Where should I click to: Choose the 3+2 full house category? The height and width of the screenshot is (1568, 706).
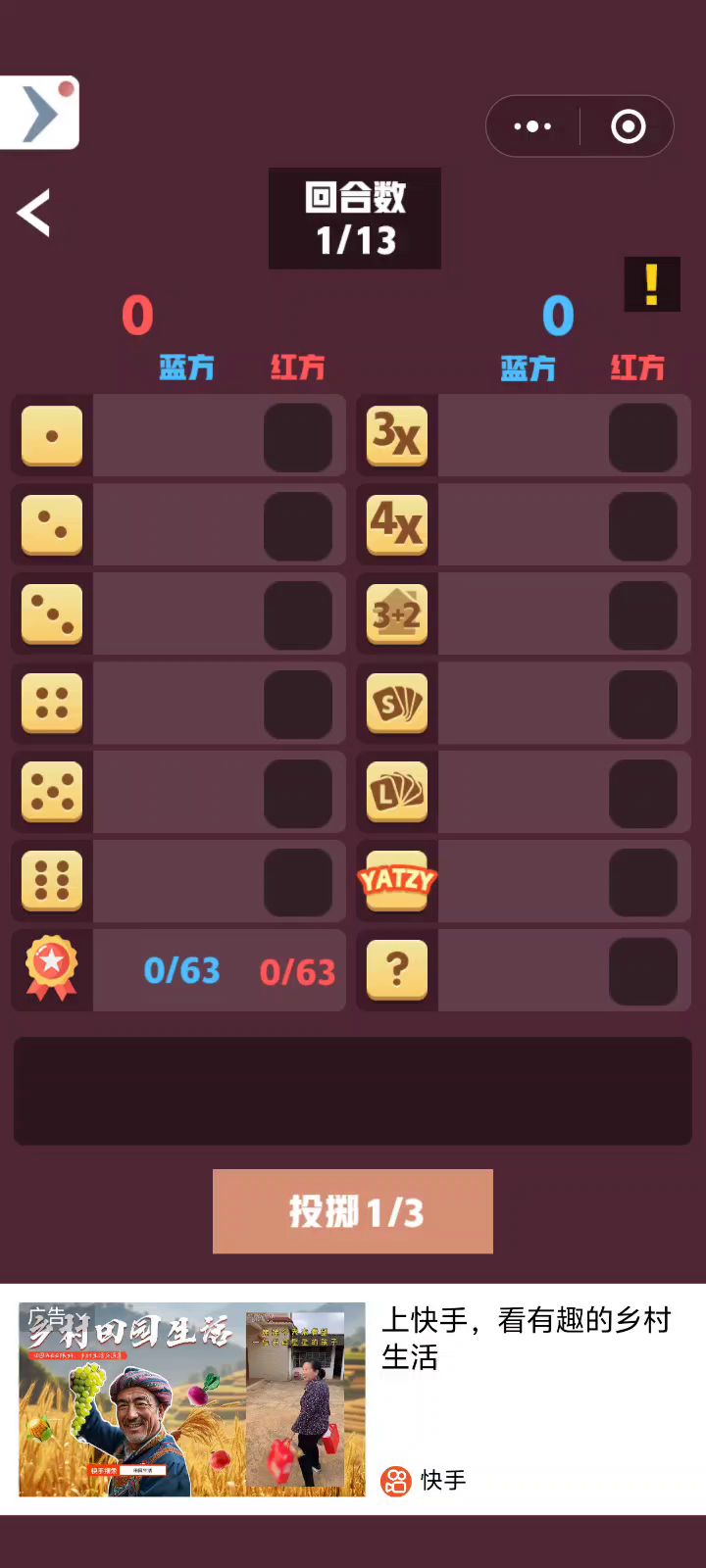[x=397, y=614]
